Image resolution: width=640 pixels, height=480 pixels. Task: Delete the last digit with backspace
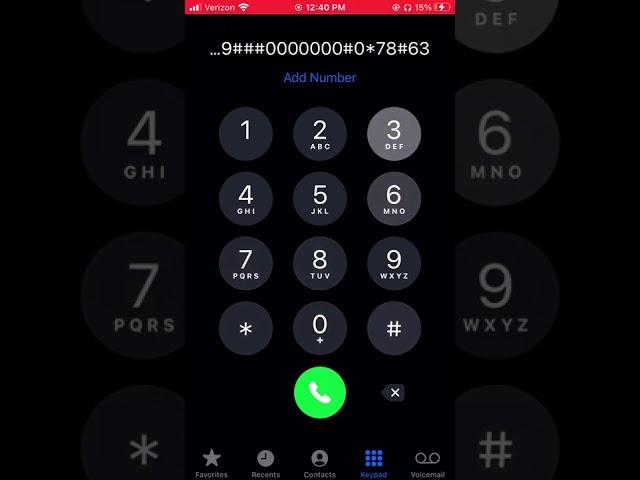[394, 393]
